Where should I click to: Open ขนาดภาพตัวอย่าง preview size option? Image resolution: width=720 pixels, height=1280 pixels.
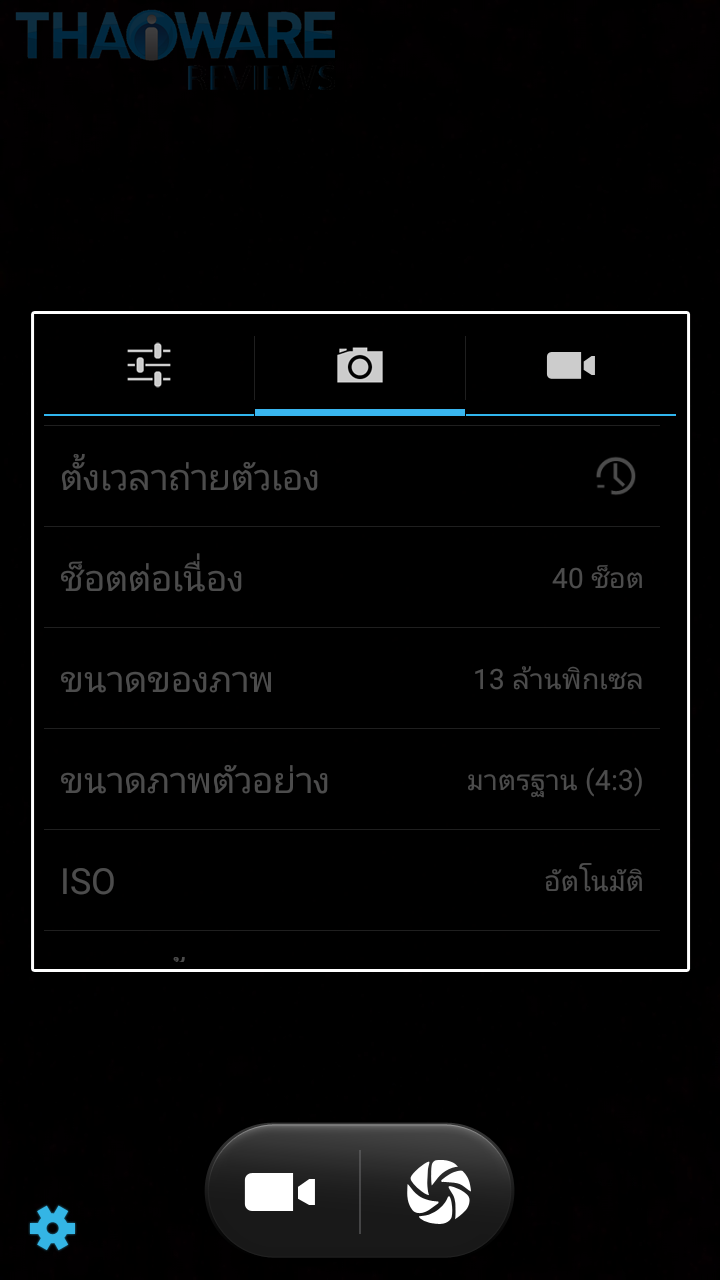coord(352,780)
